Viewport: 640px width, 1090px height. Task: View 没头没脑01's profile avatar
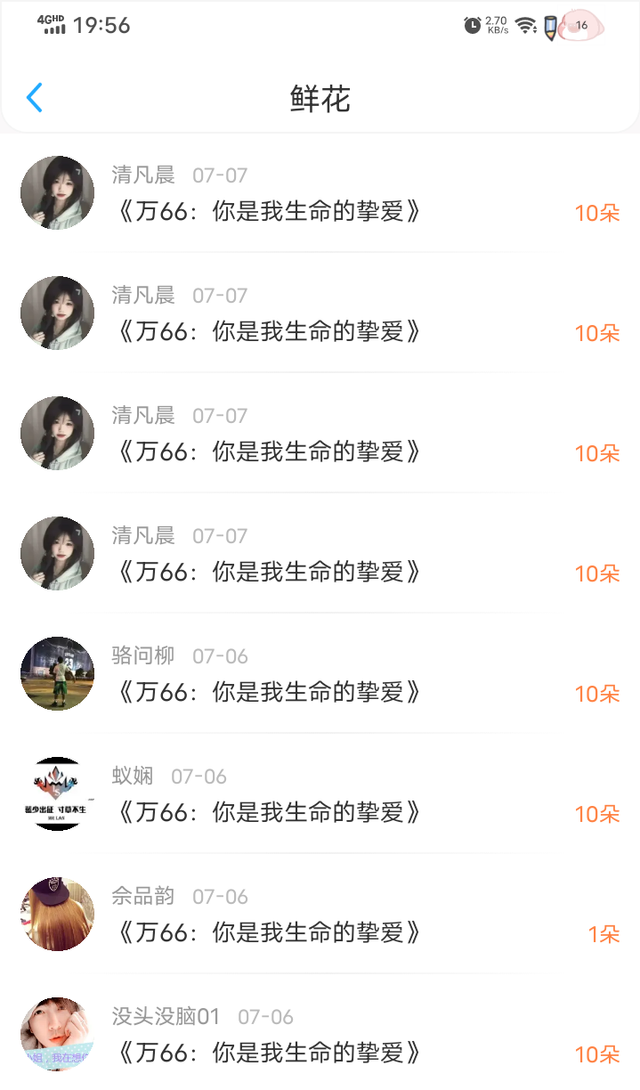(57, 1034)
